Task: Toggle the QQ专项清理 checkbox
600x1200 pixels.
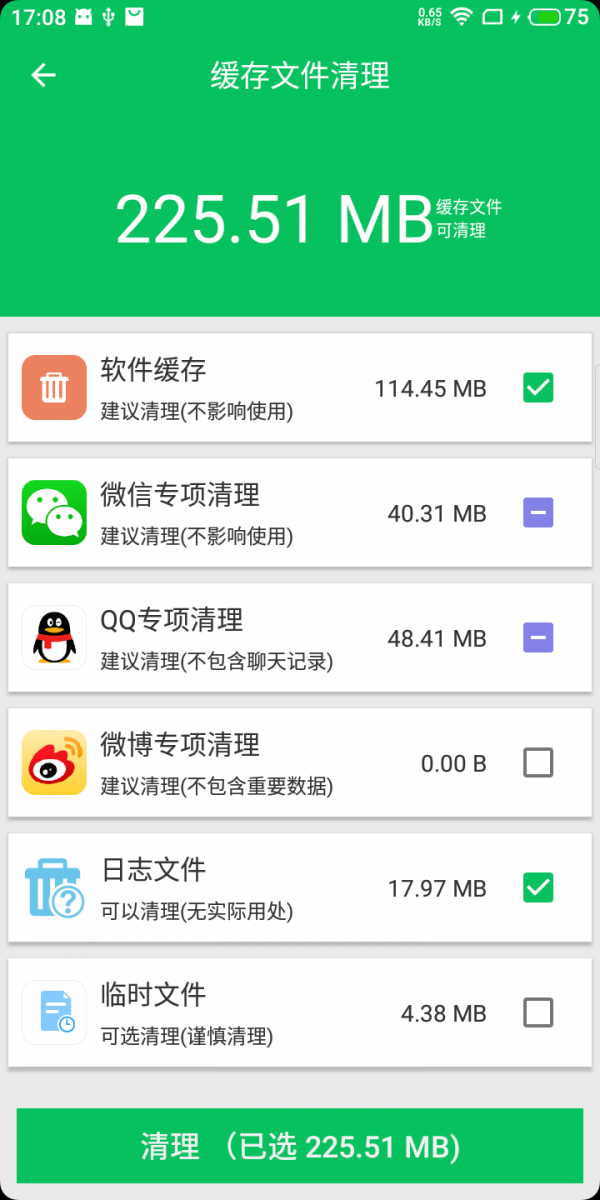Action: tap(538, 638)
